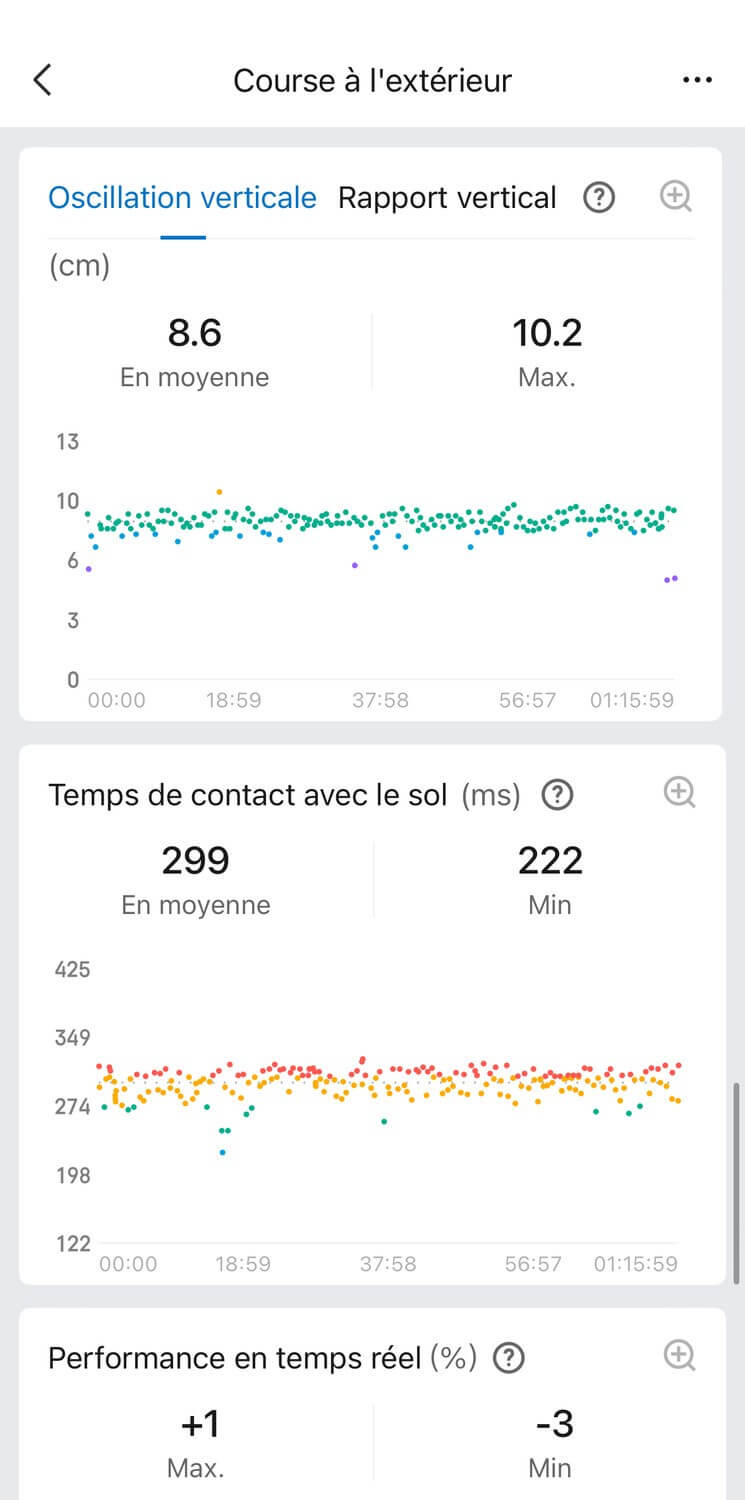The height and width of the screenshot is (1500, 745).
Task: Go back from Course à l'extérieur
Action: click(42, 80)
